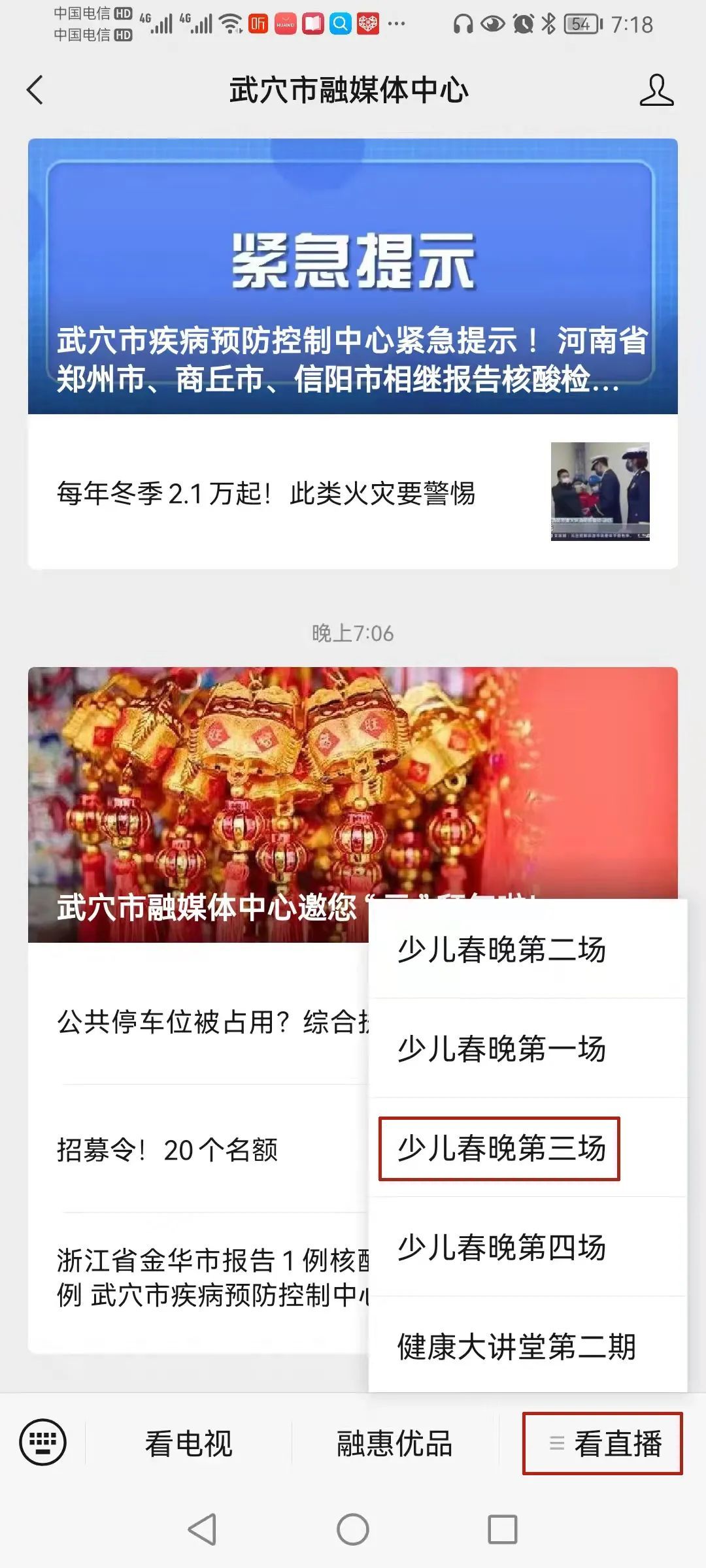Switch to keyboard input mode
The image size is (706, 1568).
pyautogui.click(x=43, y=1443)
